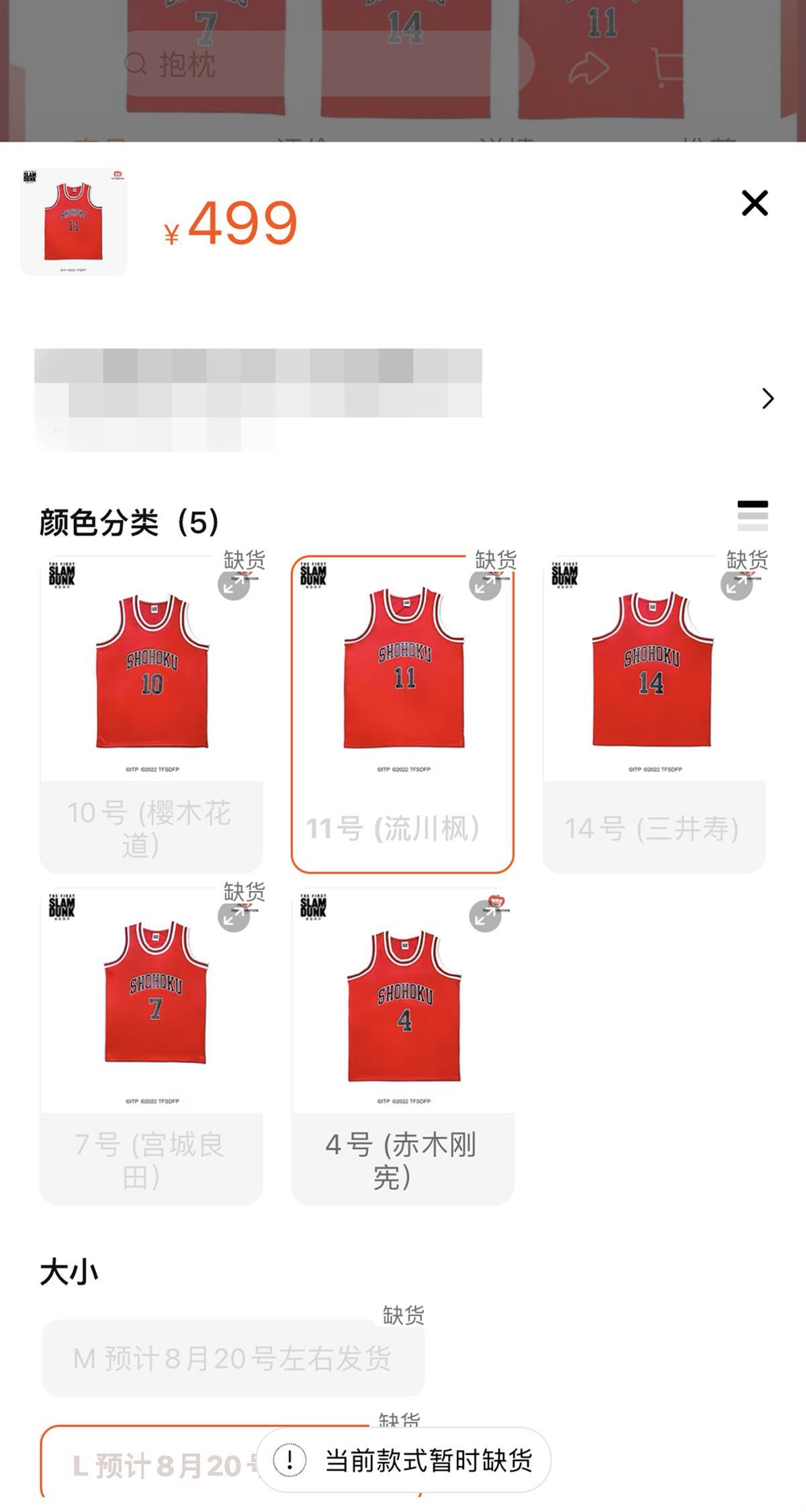Choose size M 预计8月20号左右发货
The width and height of the screenshot is (806, 1512).
pos(232,1358)
